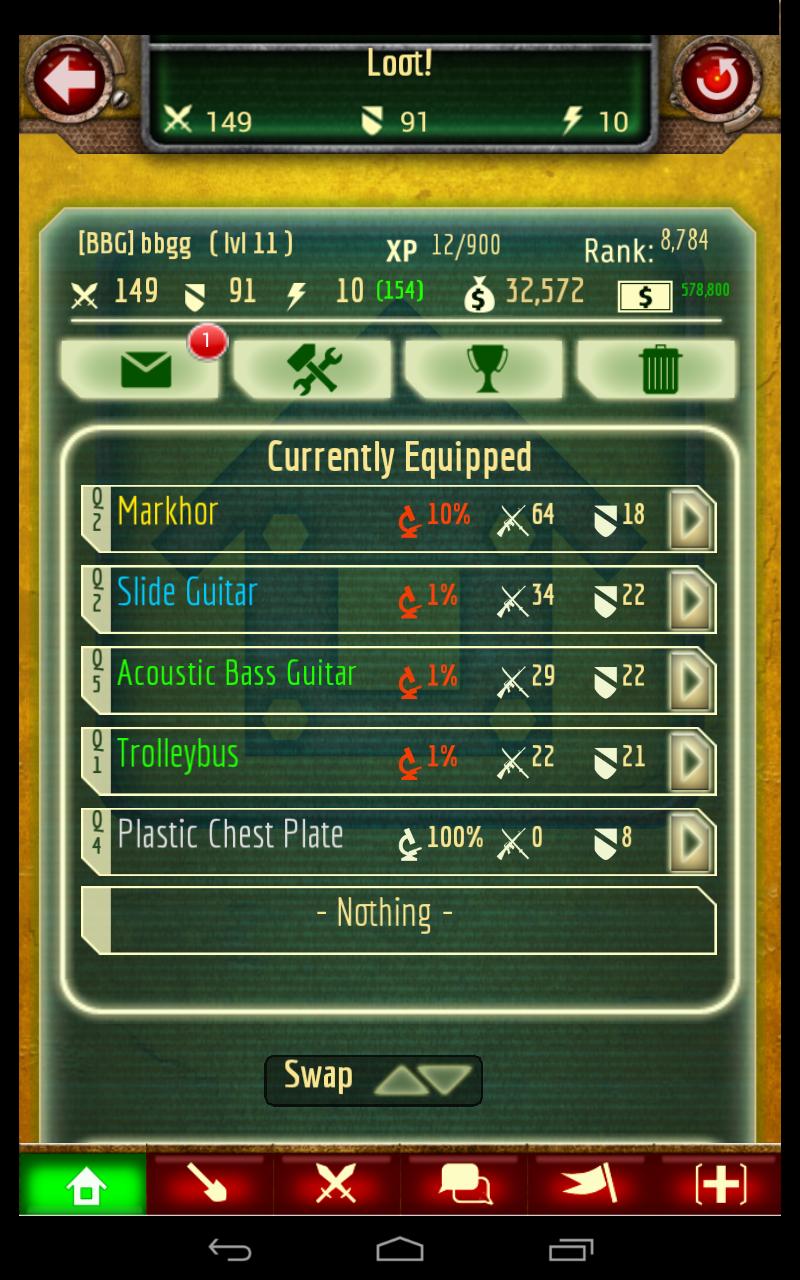Open the trophy achievements icon
The image size is (800, 1280).
click(485, 369)
